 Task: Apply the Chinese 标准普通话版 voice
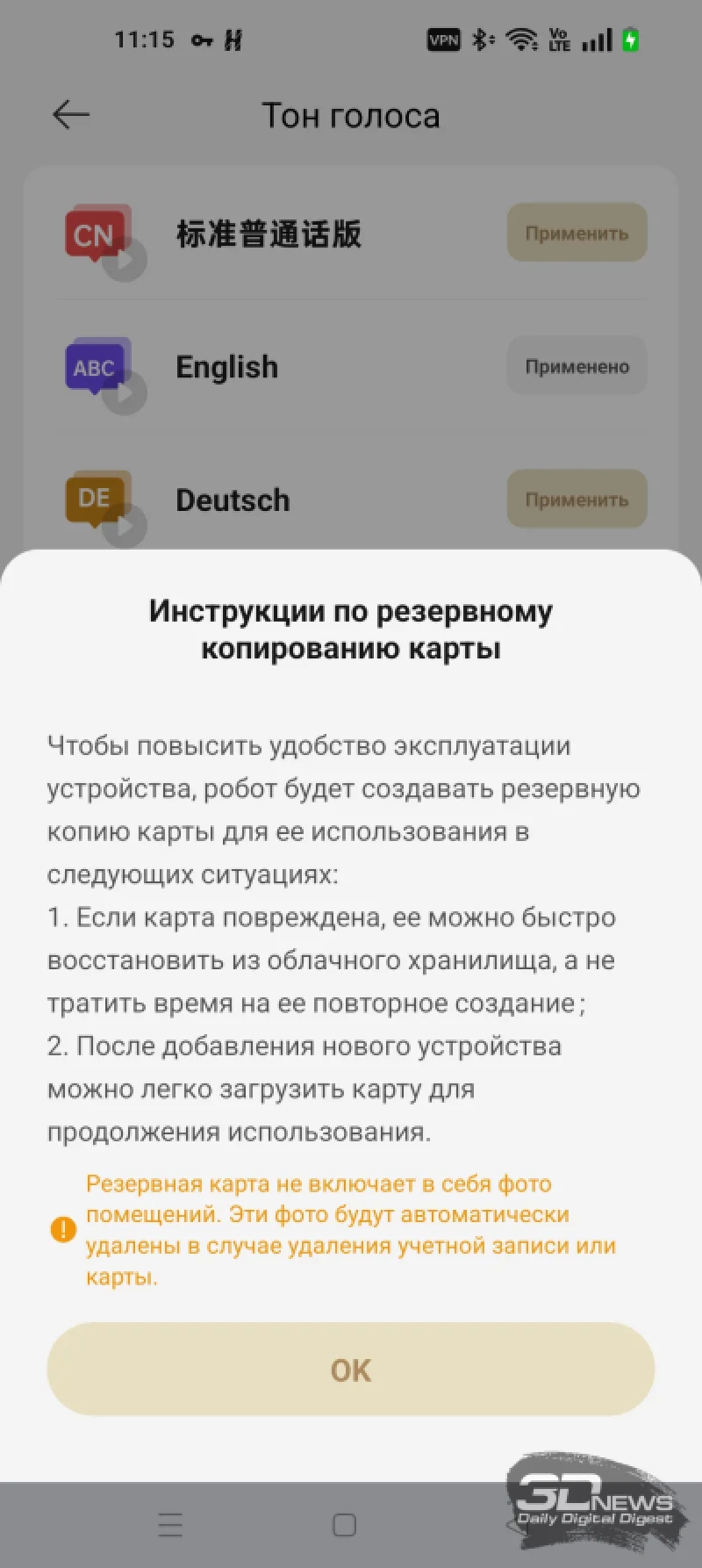pos(577,234)
